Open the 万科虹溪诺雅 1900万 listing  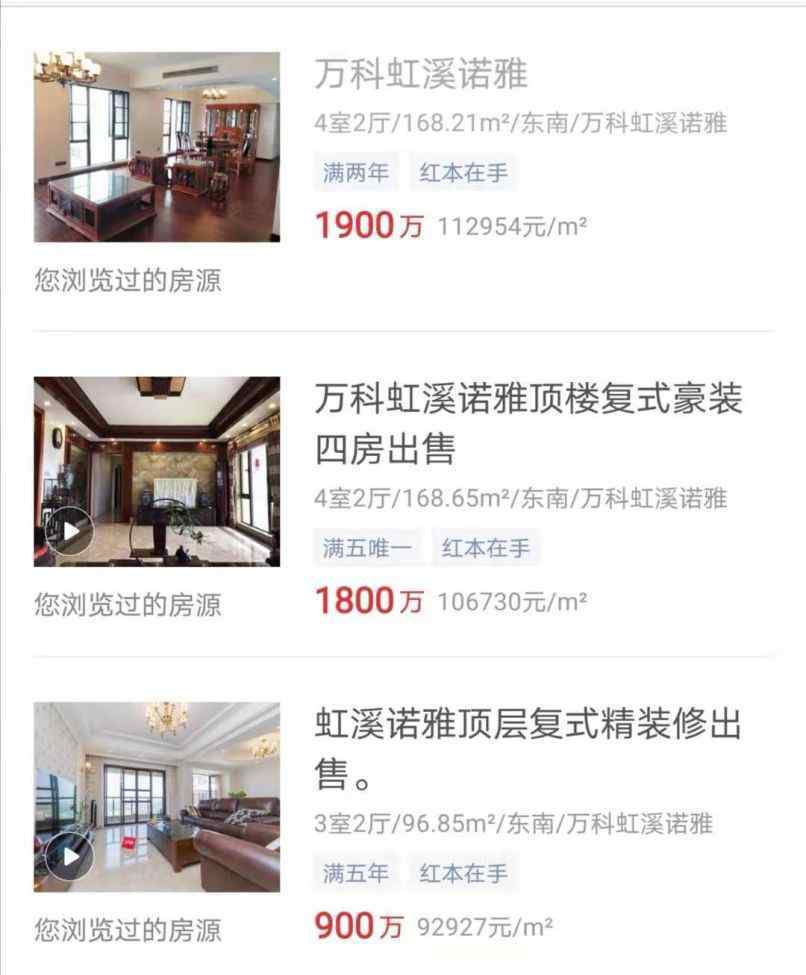click(421, 73)
